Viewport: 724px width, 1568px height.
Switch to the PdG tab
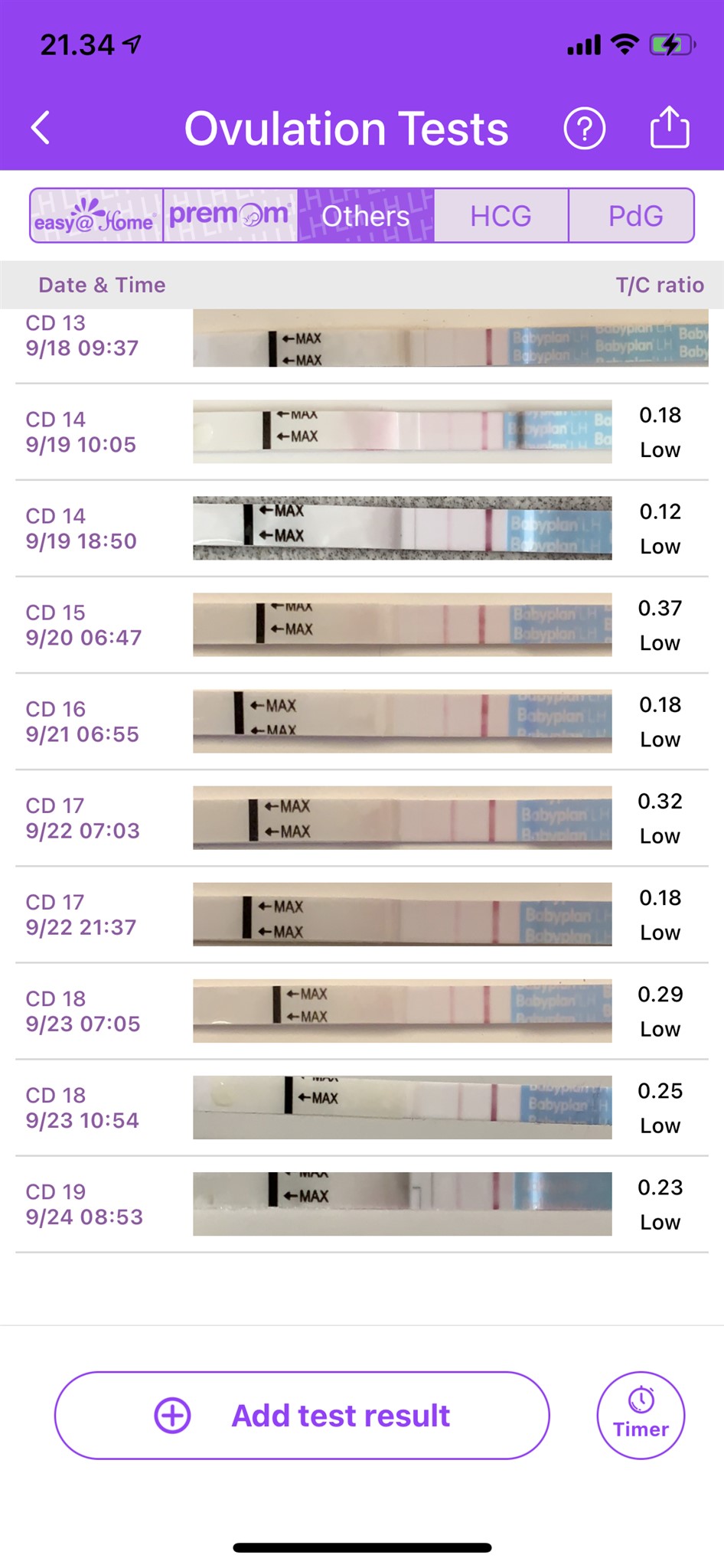[x=634, y=216]
